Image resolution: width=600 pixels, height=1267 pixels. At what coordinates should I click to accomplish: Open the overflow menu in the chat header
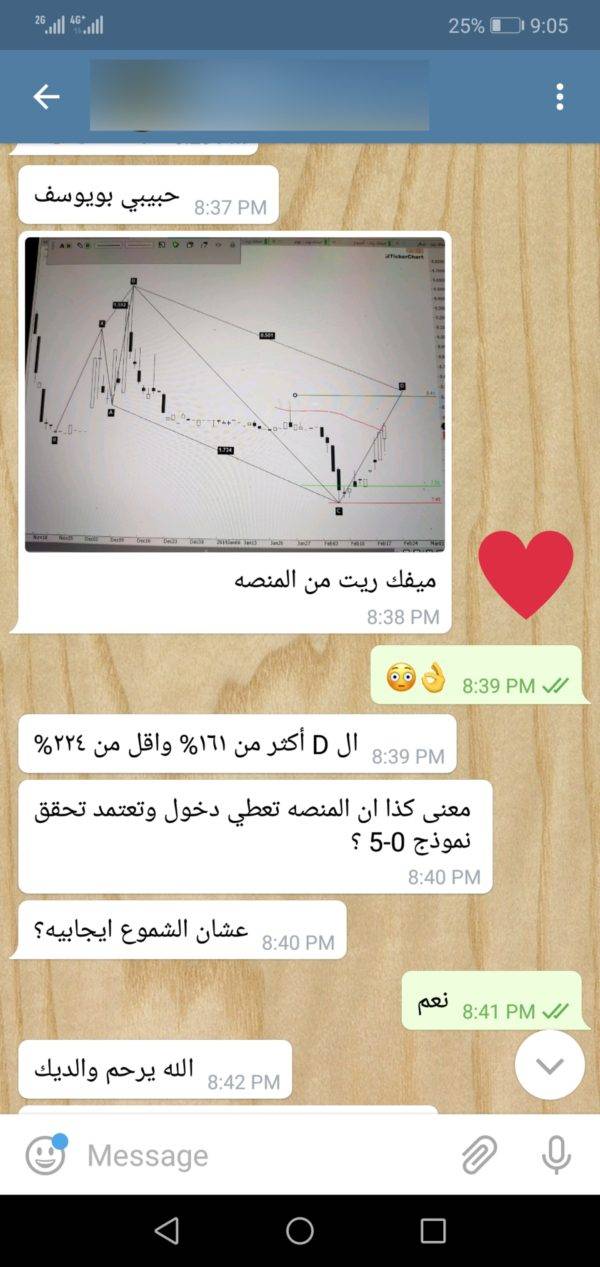pos(559,96)
